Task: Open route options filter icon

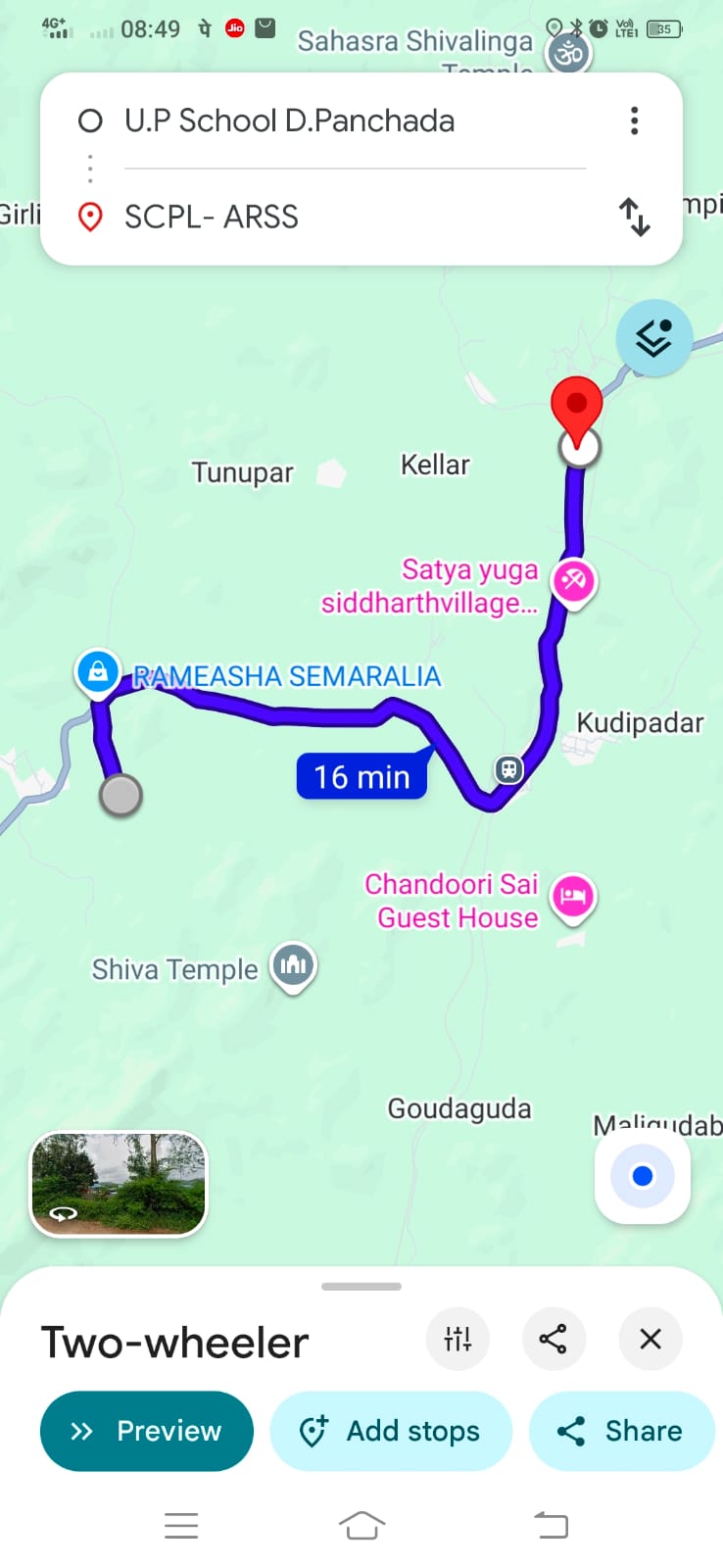Action: pos(458,1339)
